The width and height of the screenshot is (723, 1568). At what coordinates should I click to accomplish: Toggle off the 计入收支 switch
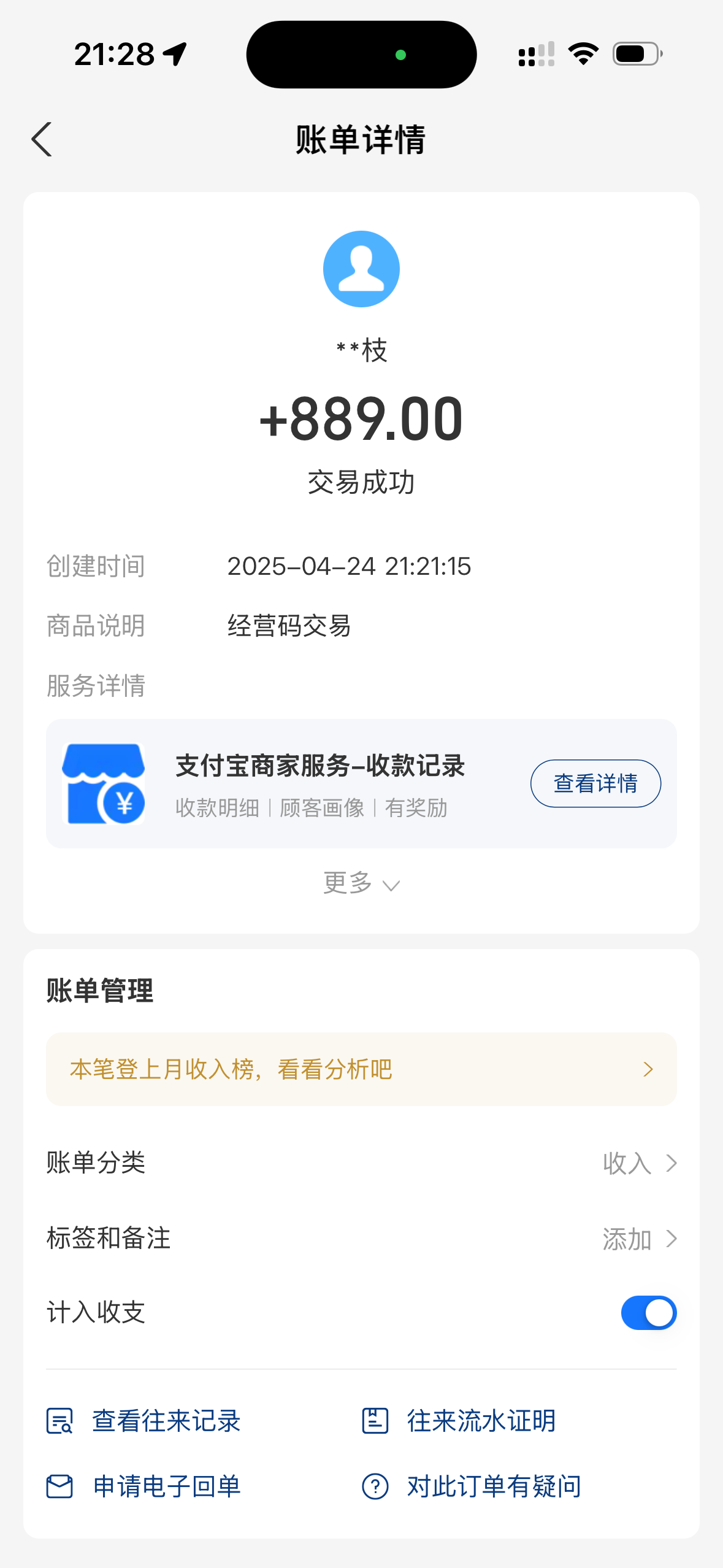(648, 1313)
